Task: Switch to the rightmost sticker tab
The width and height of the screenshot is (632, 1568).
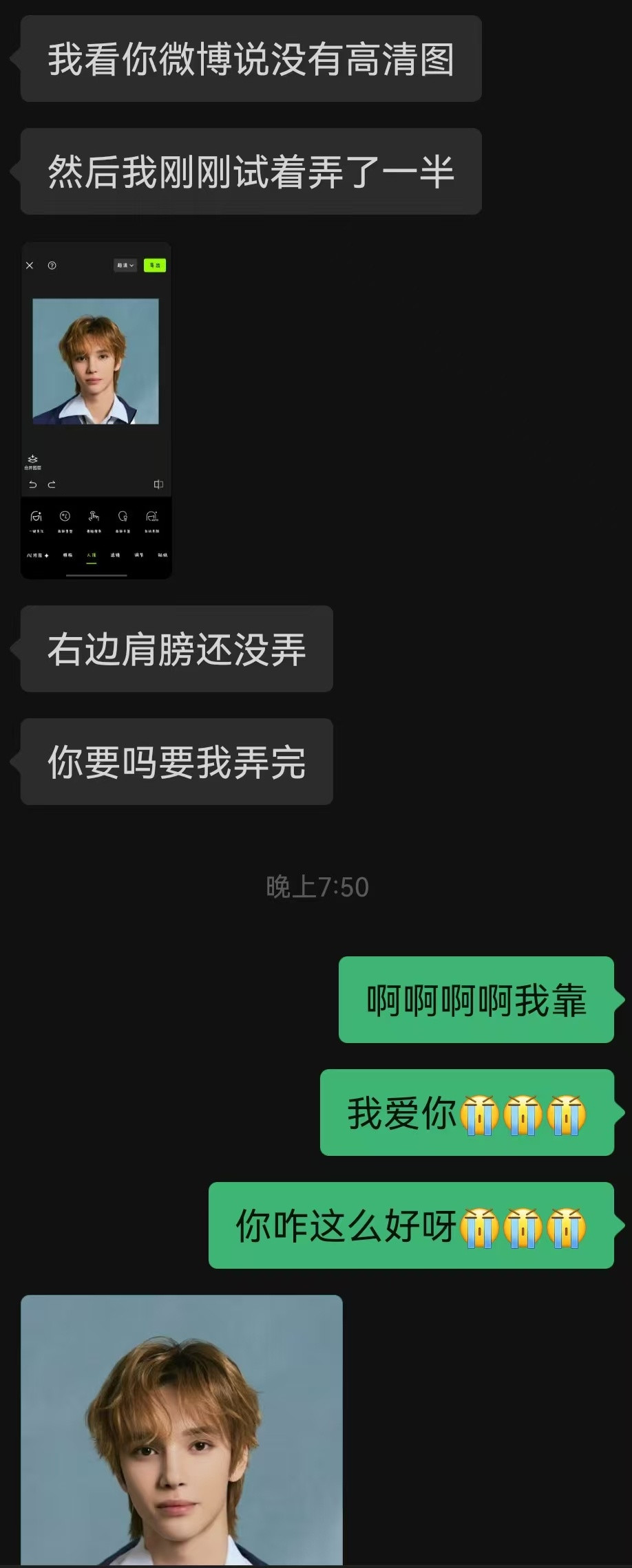Action: 163,555
